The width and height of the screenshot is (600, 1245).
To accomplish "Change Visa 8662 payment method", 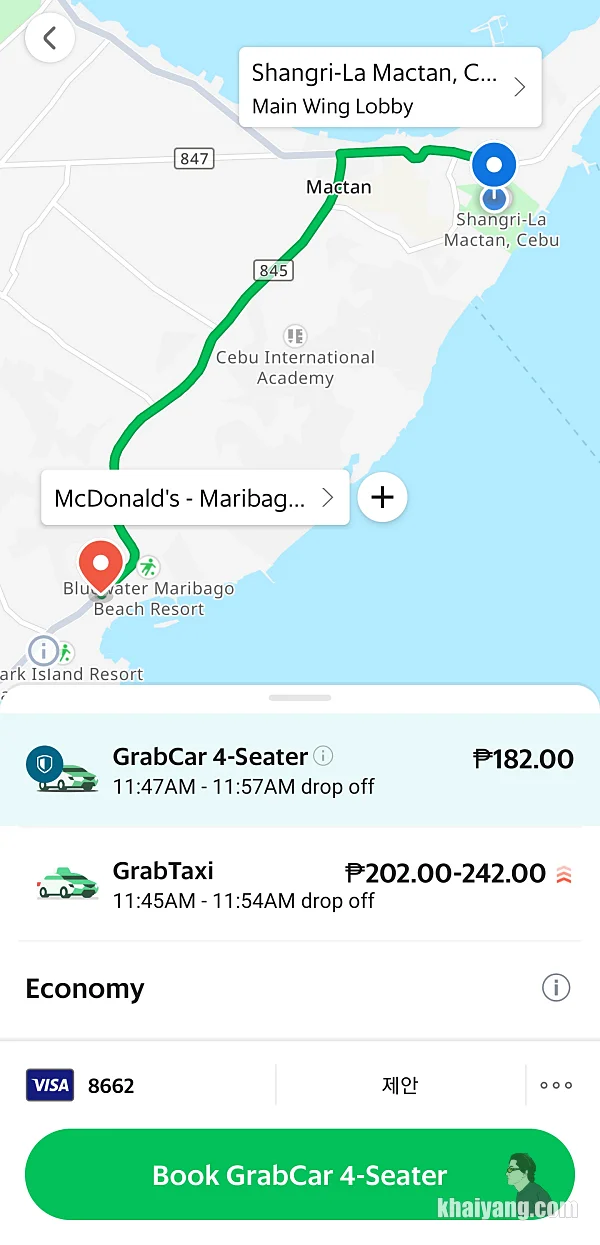I will pyautogui.click(x=140, y=1085).
